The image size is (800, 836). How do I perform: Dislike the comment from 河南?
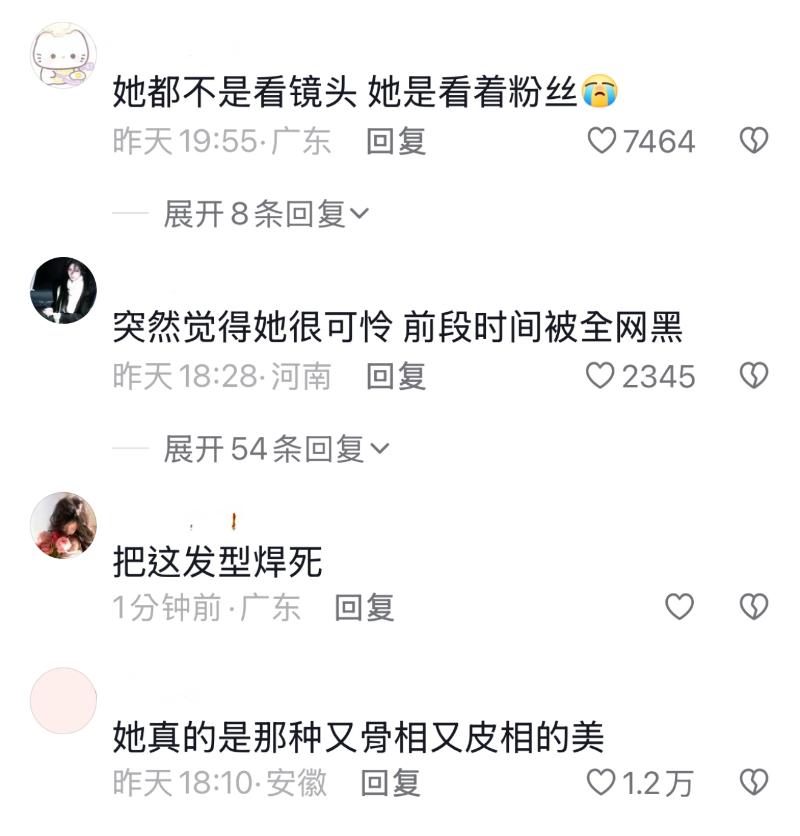[x=753, y=376]
